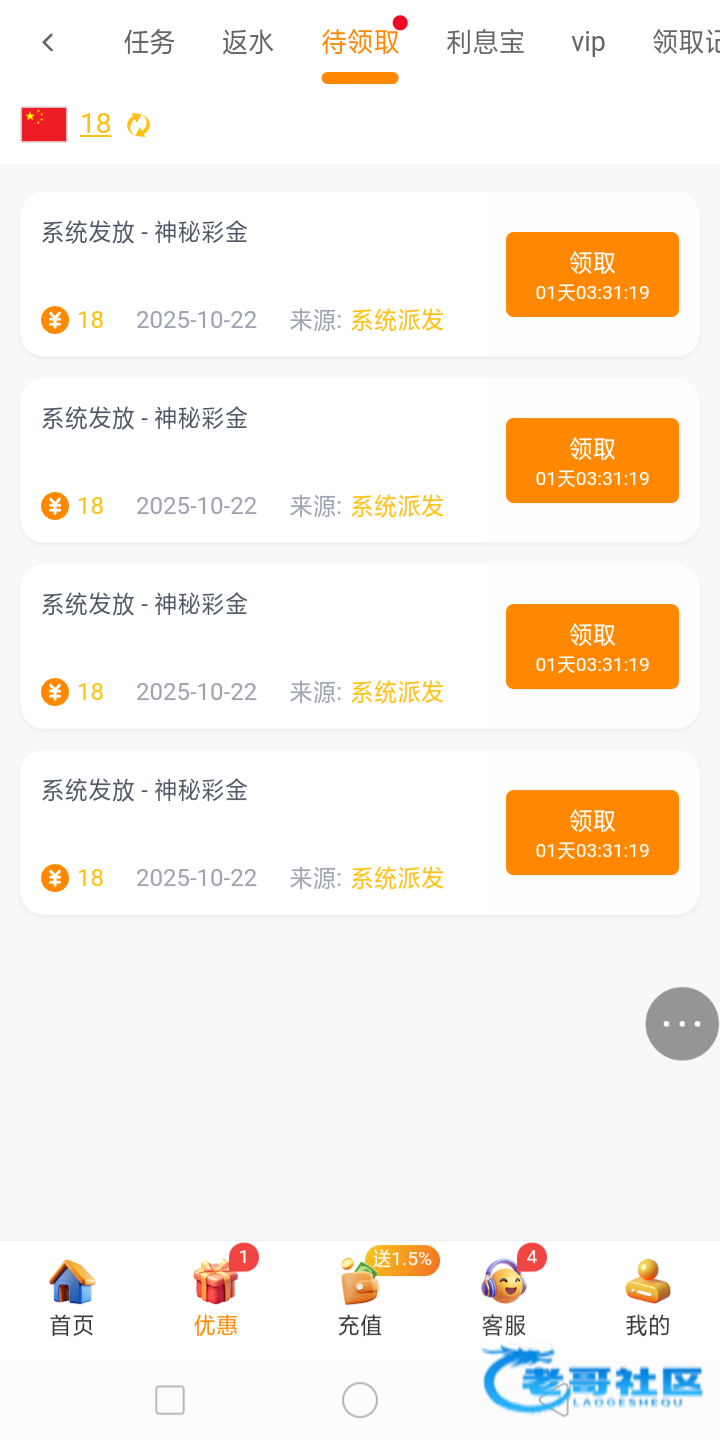The image size is (720, 1440).
Task: Refresh the balance with the circular arrows icon
Action: pyautogui.click(x=138, y=125)
